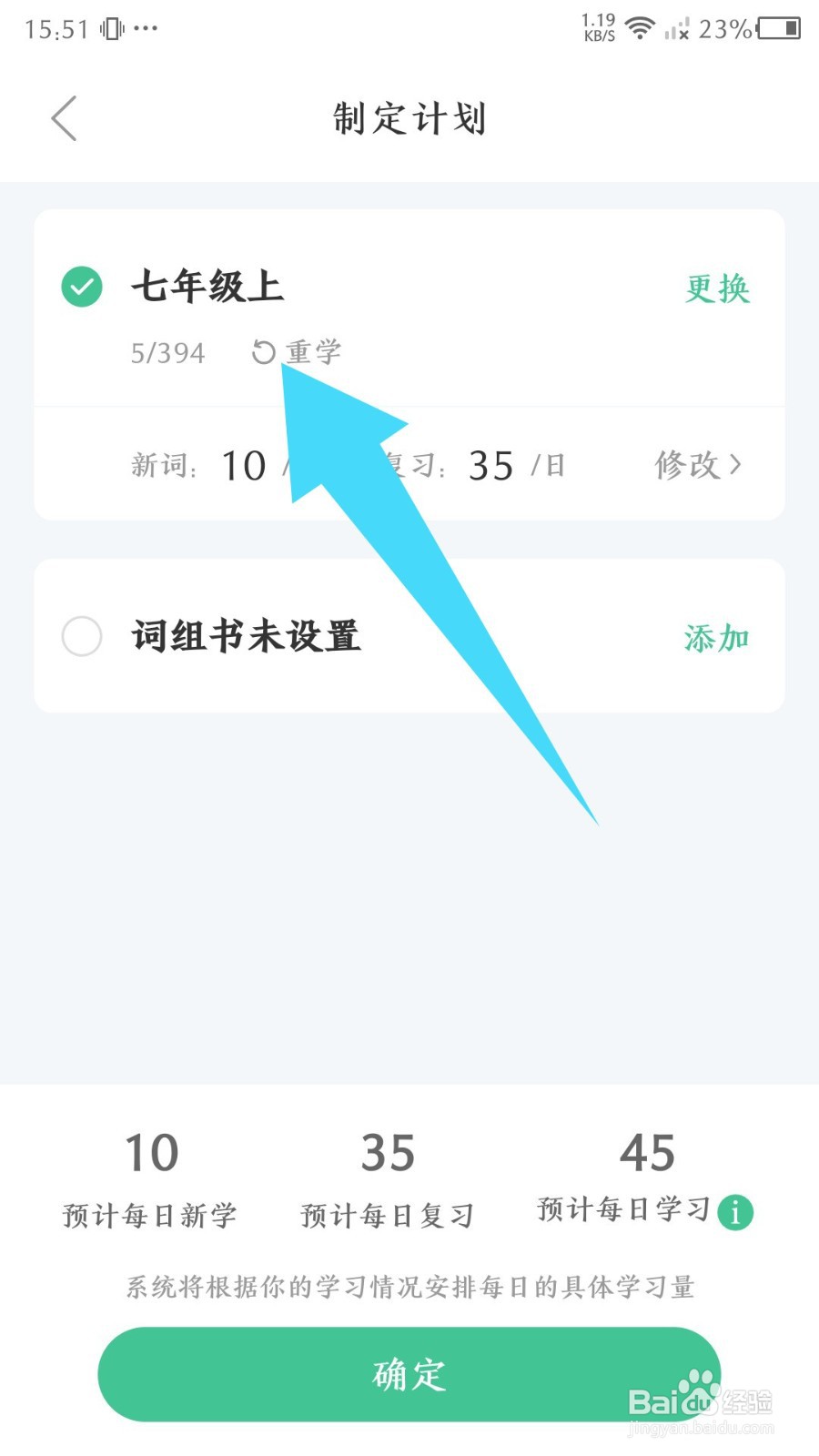
Task: Tap the green checkmark on 七年级上
Action: pos(81,288)
